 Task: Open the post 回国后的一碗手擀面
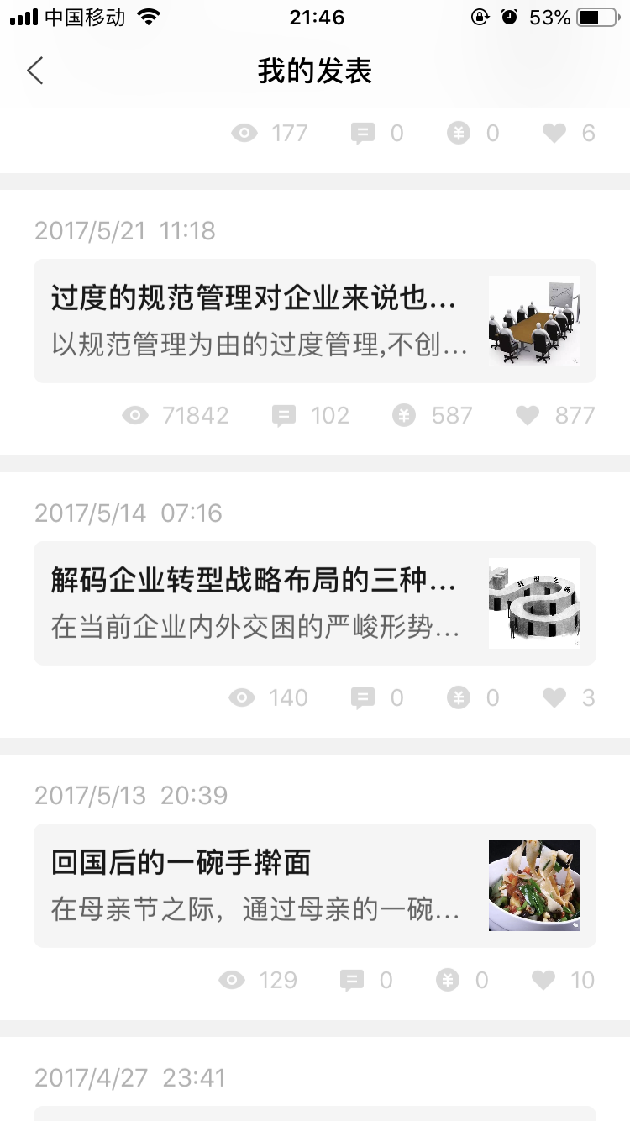[x=315, y=886]
